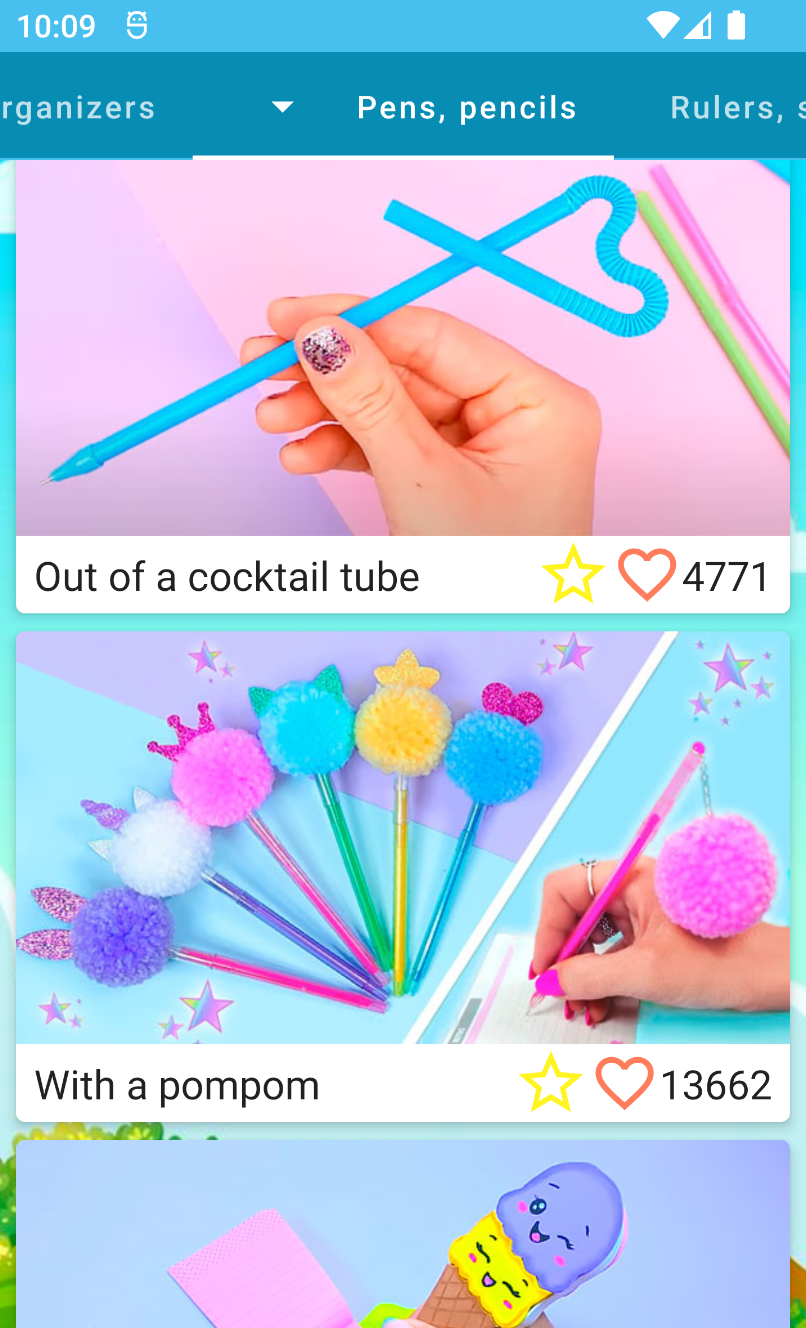The image size is (806, 1328).
Task: Switch to the Organizers tab
Action: coord(78,108)
